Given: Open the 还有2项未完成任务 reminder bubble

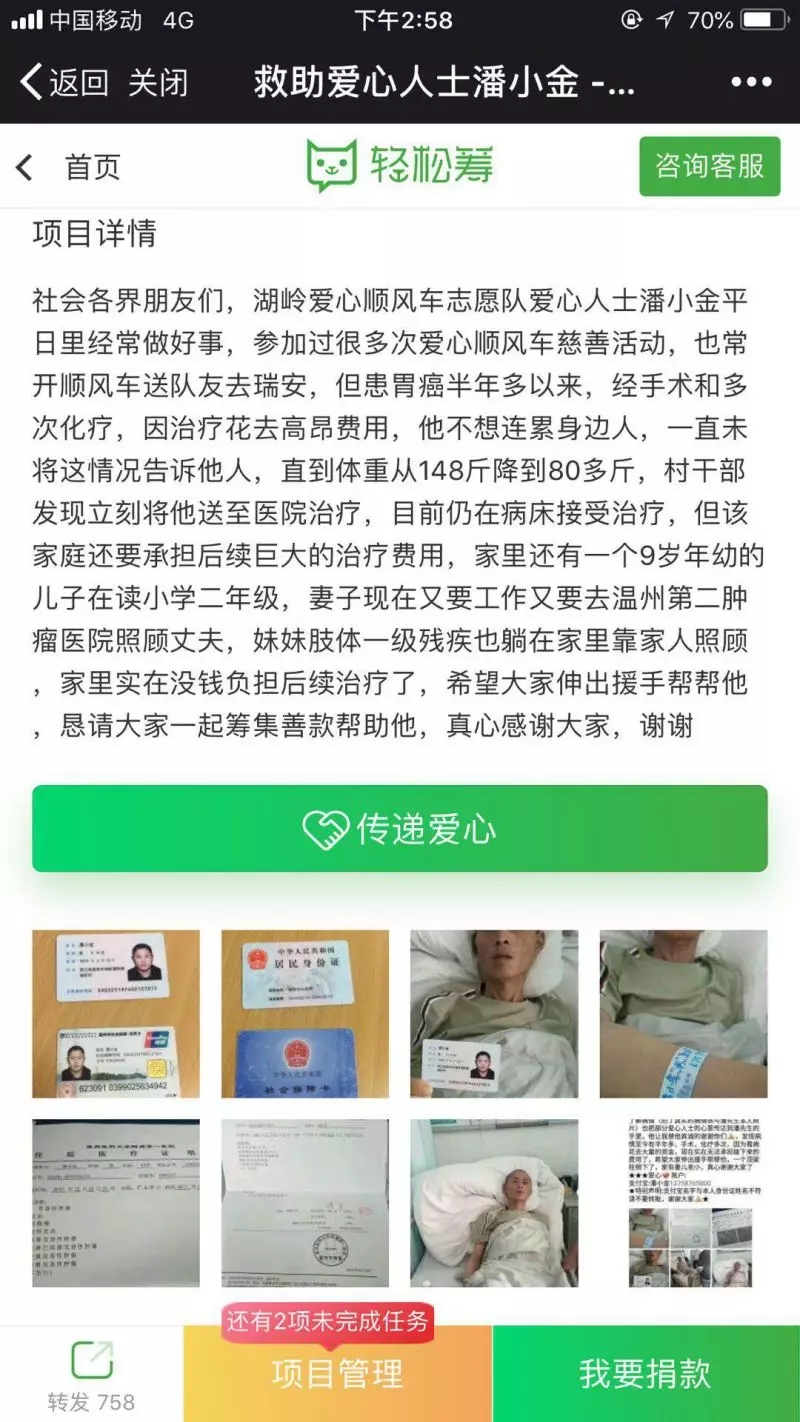Looking at the screenshot, I should 327,1321.
